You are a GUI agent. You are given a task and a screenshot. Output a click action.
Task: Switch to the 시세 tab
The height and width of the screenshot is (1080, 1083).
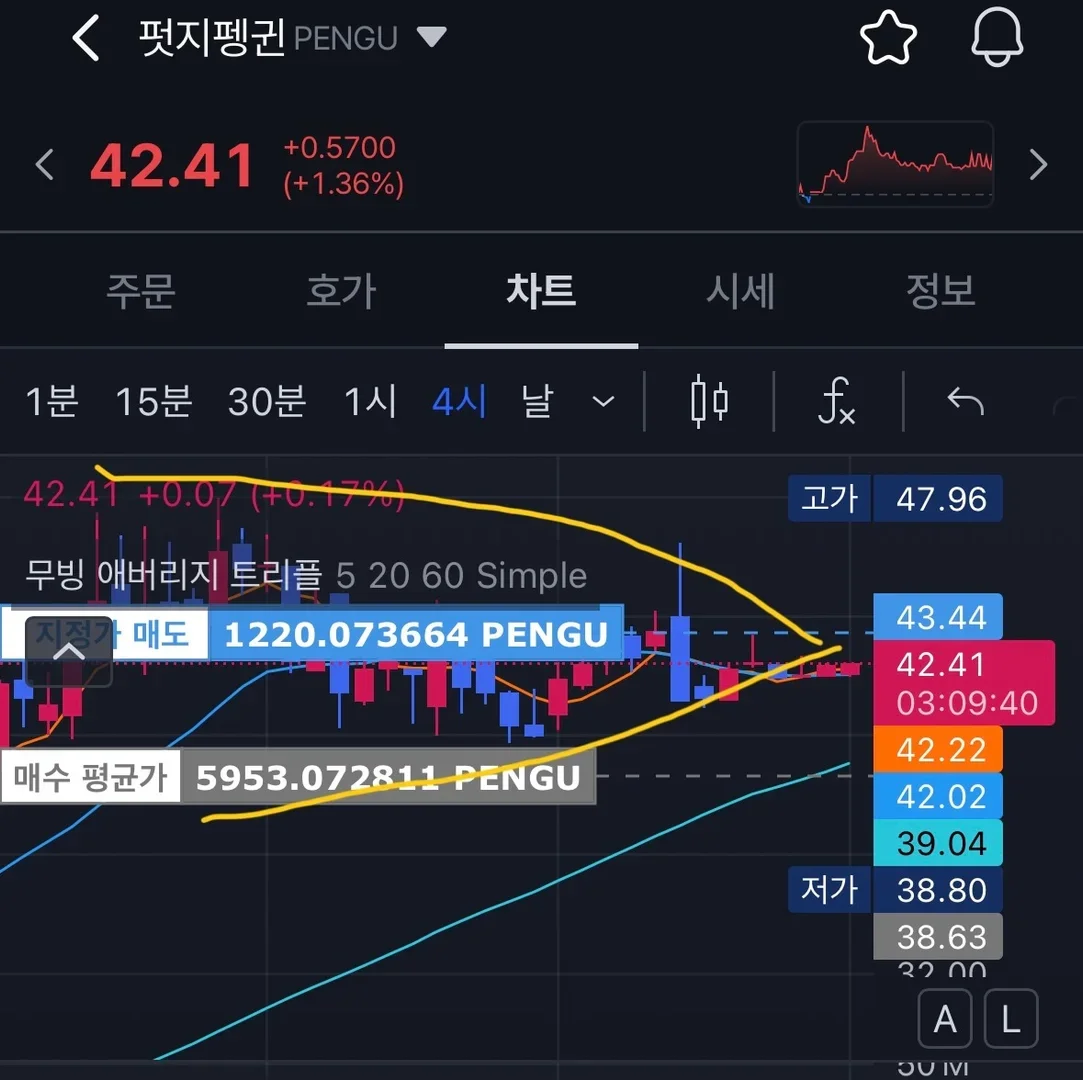point(740,291)
